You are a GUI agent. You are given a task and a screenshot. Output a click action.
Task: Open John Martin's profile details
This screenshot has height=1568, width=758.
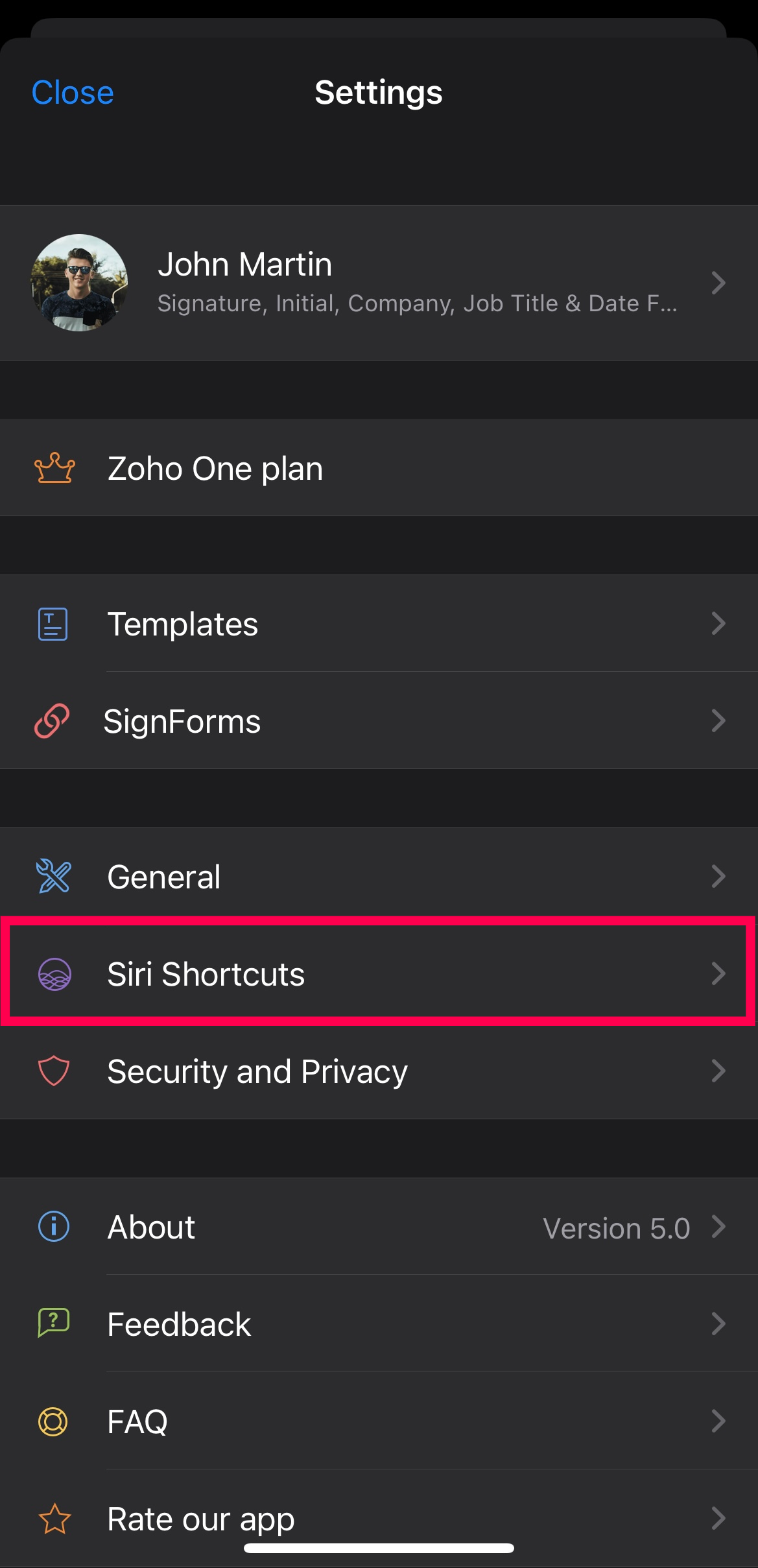coord(379,283)
